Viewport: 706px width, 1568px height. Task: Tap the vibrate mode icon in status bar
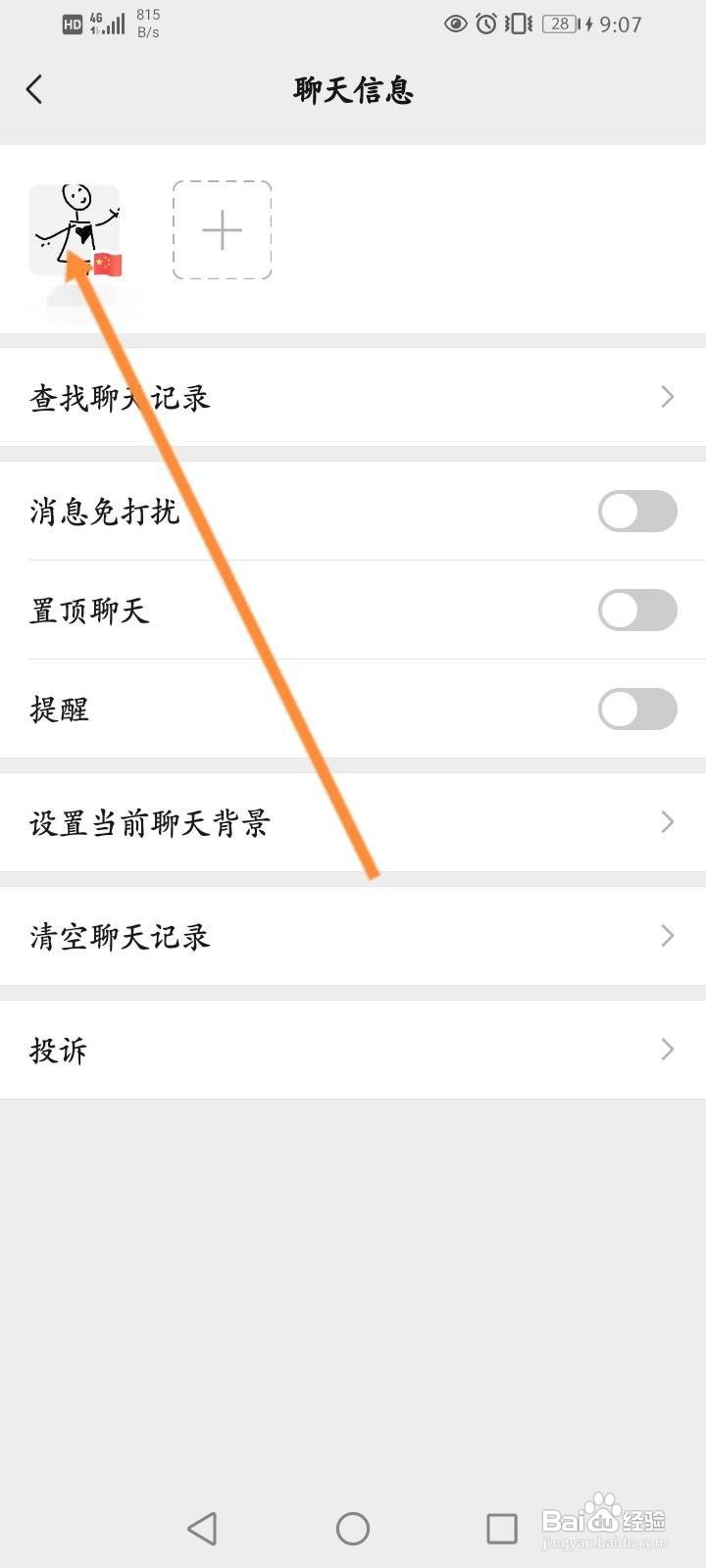tap(517, 24)
